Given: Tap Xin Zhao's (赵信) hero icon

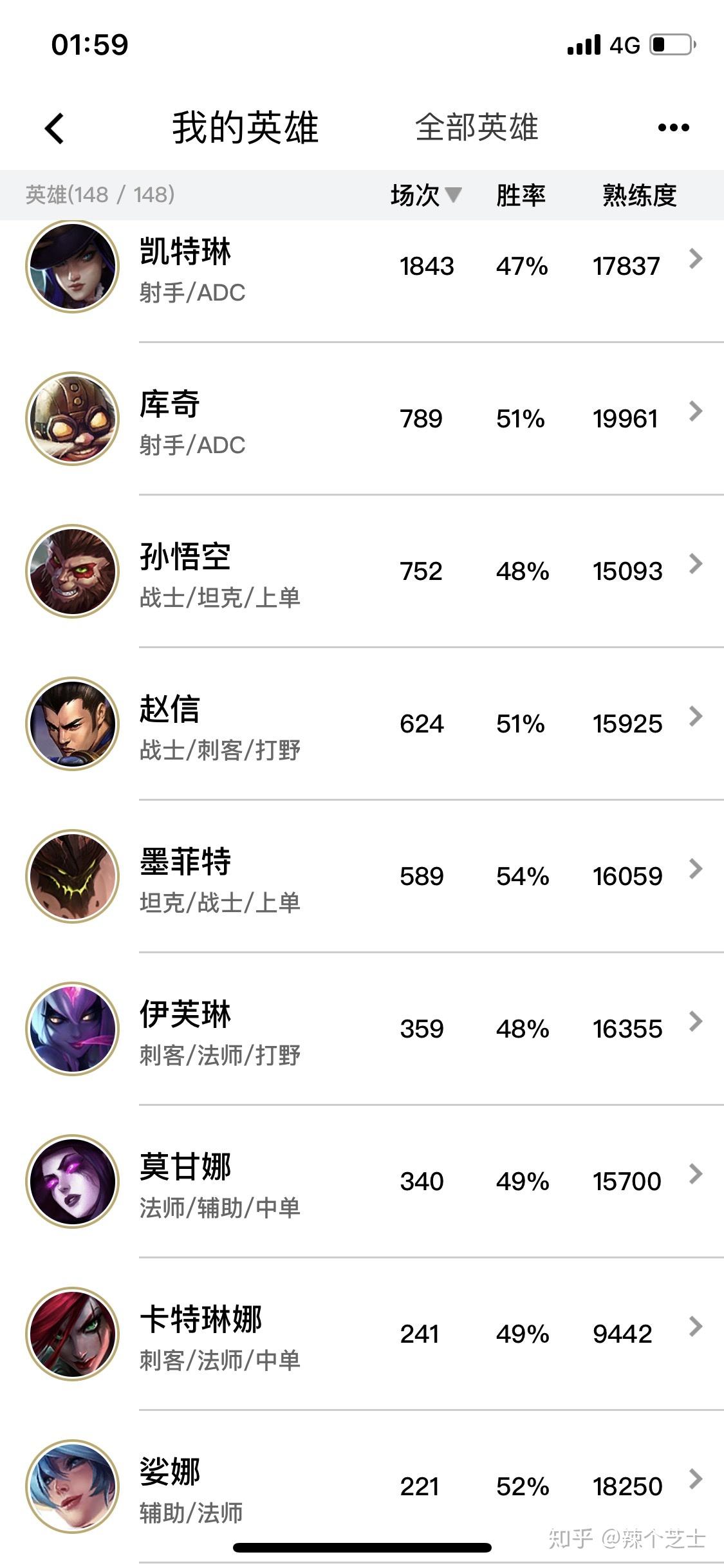Looking at the screenshot, I should [x=72, y=723].
